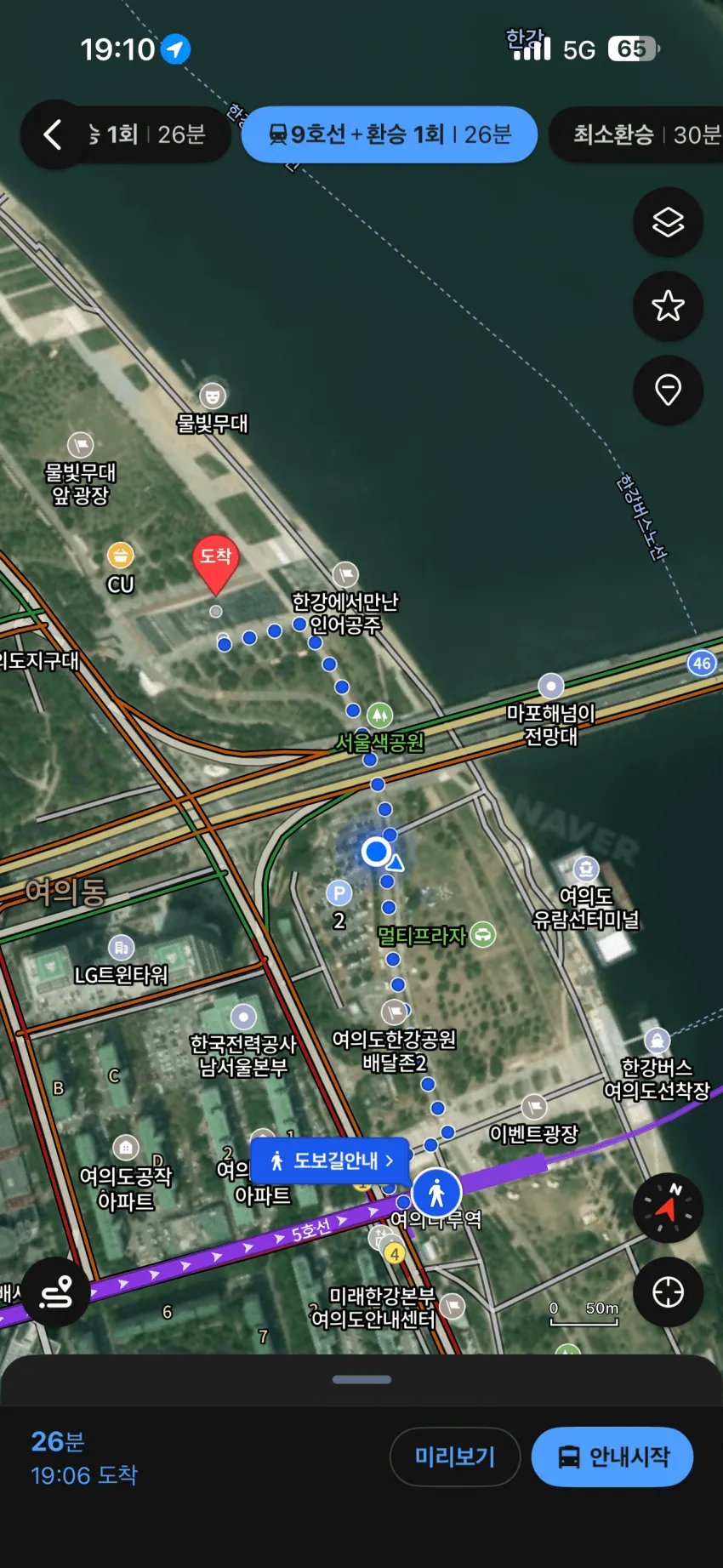This screenshot has width=723, height=1568.
Task: Tap the red 도착 destination marker
Action: point(216,563)
